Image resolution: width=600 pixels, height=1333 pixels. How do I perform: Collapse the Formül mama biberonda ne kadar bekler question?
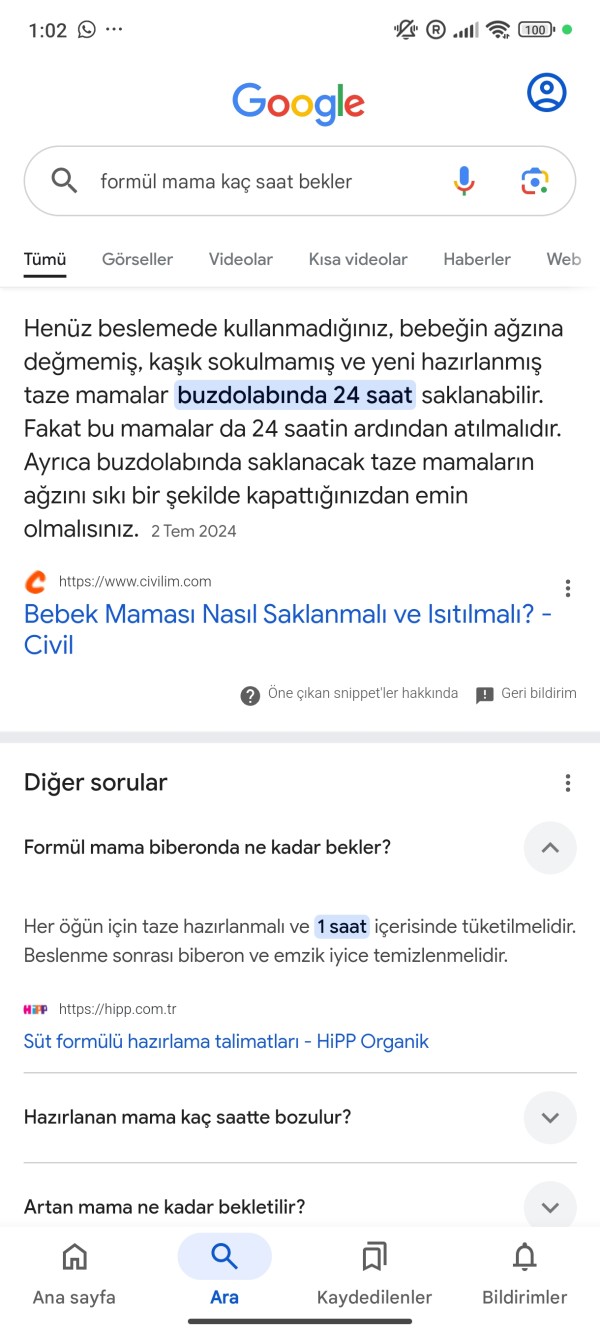coord(549,848)
